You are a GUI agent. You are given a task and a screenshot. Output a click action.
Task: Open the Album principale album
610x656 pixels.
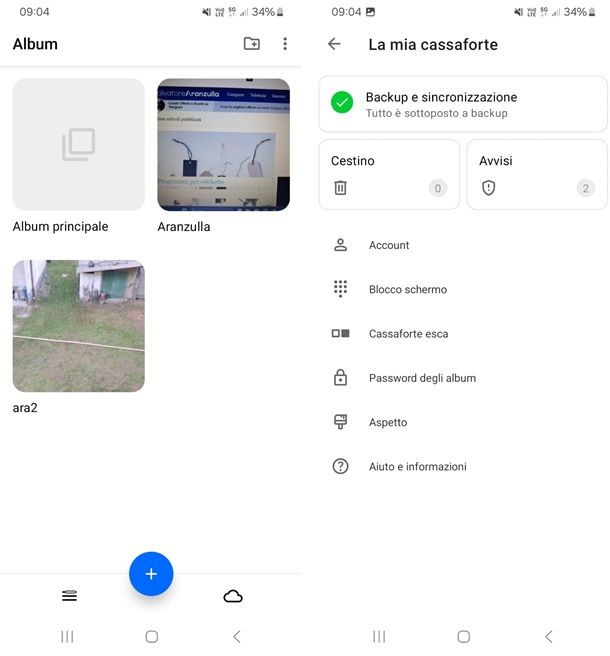[x=78, y=145]
